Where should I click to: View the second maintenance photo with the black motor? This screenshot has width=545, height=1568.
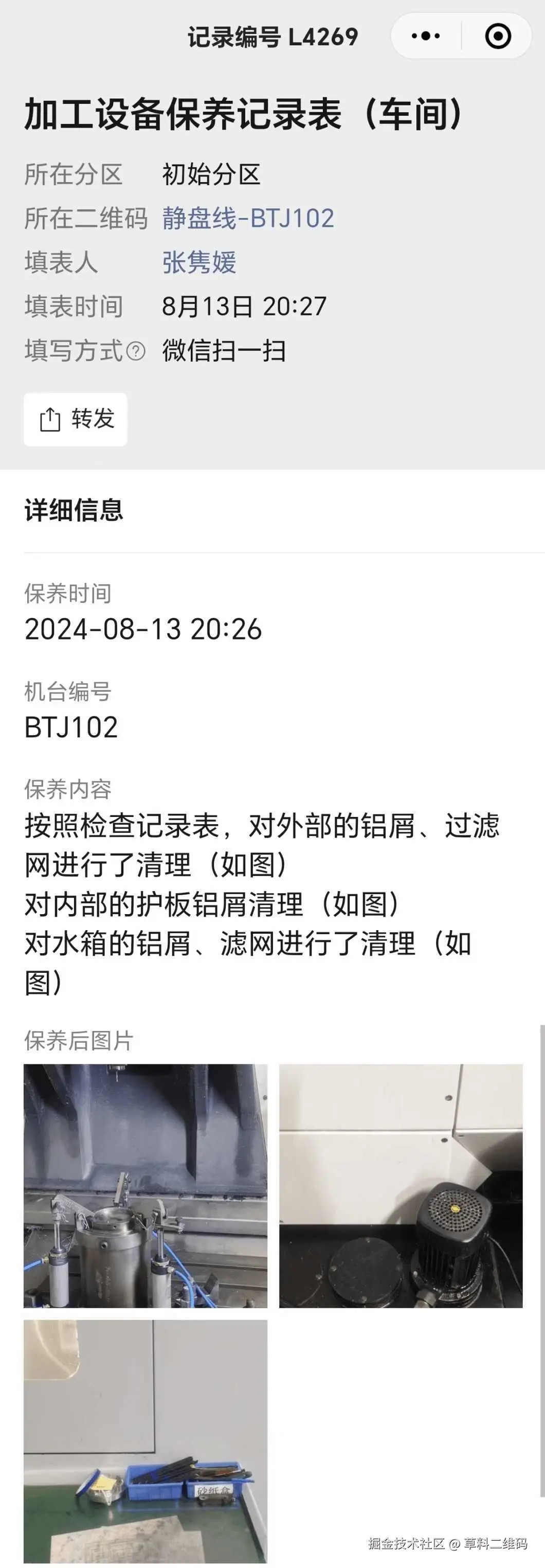(x=400, y=1186)
